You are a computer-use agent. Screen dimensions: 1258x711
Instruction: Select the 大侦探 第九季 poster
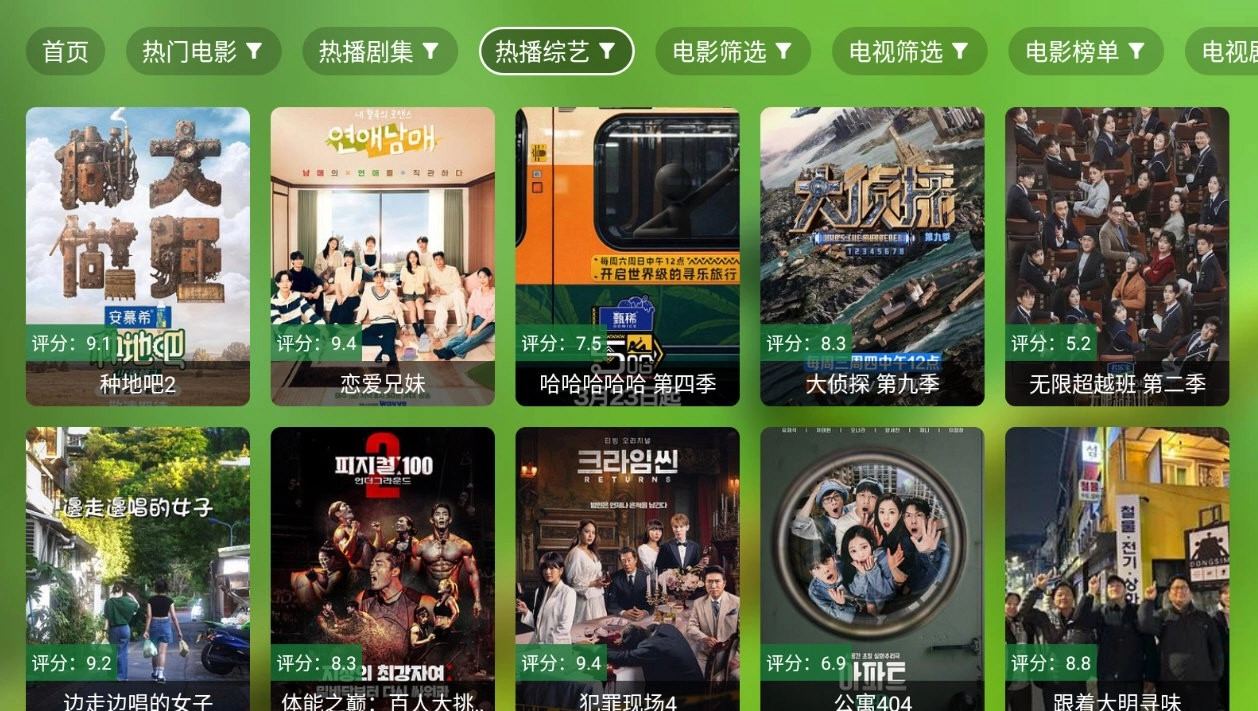click(872, 256)
